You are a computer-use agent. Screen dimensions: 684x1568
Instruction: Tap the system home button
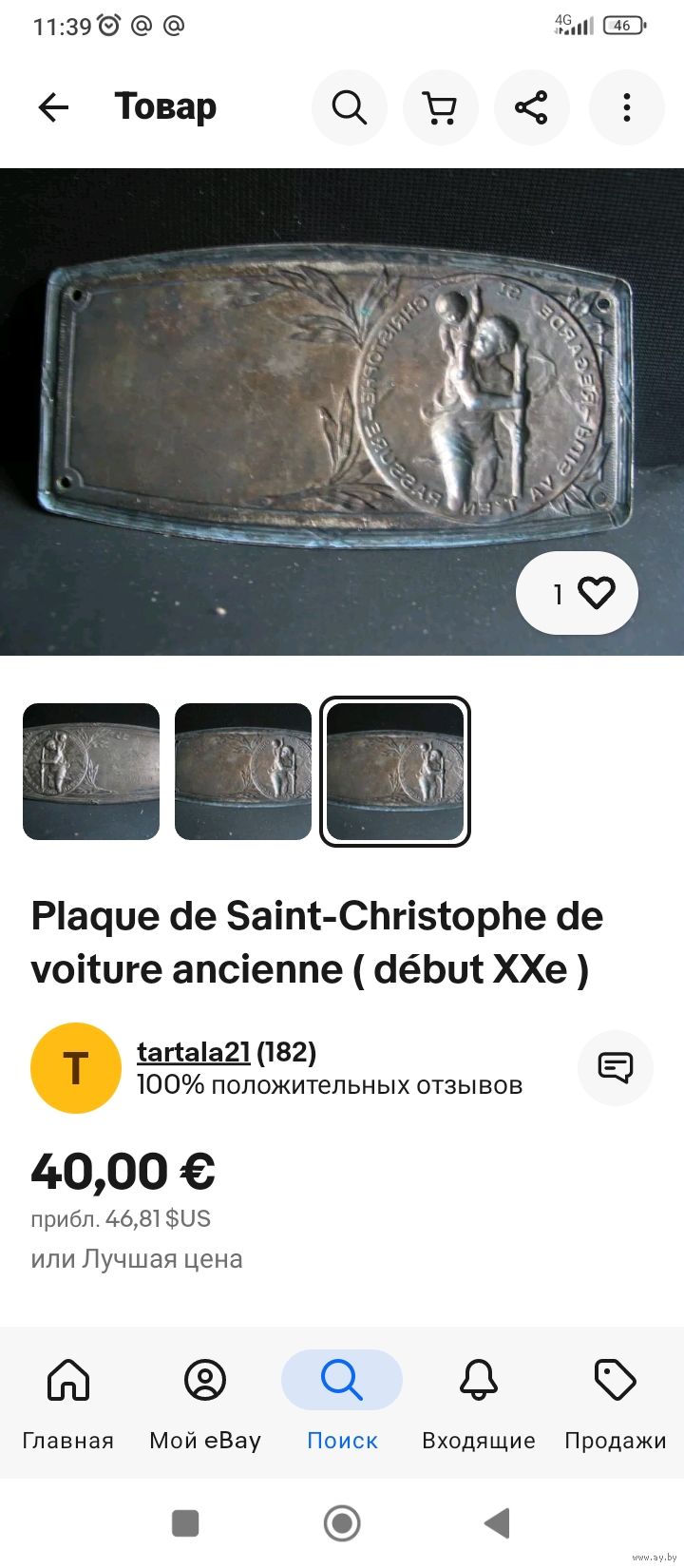[342, 1523]
